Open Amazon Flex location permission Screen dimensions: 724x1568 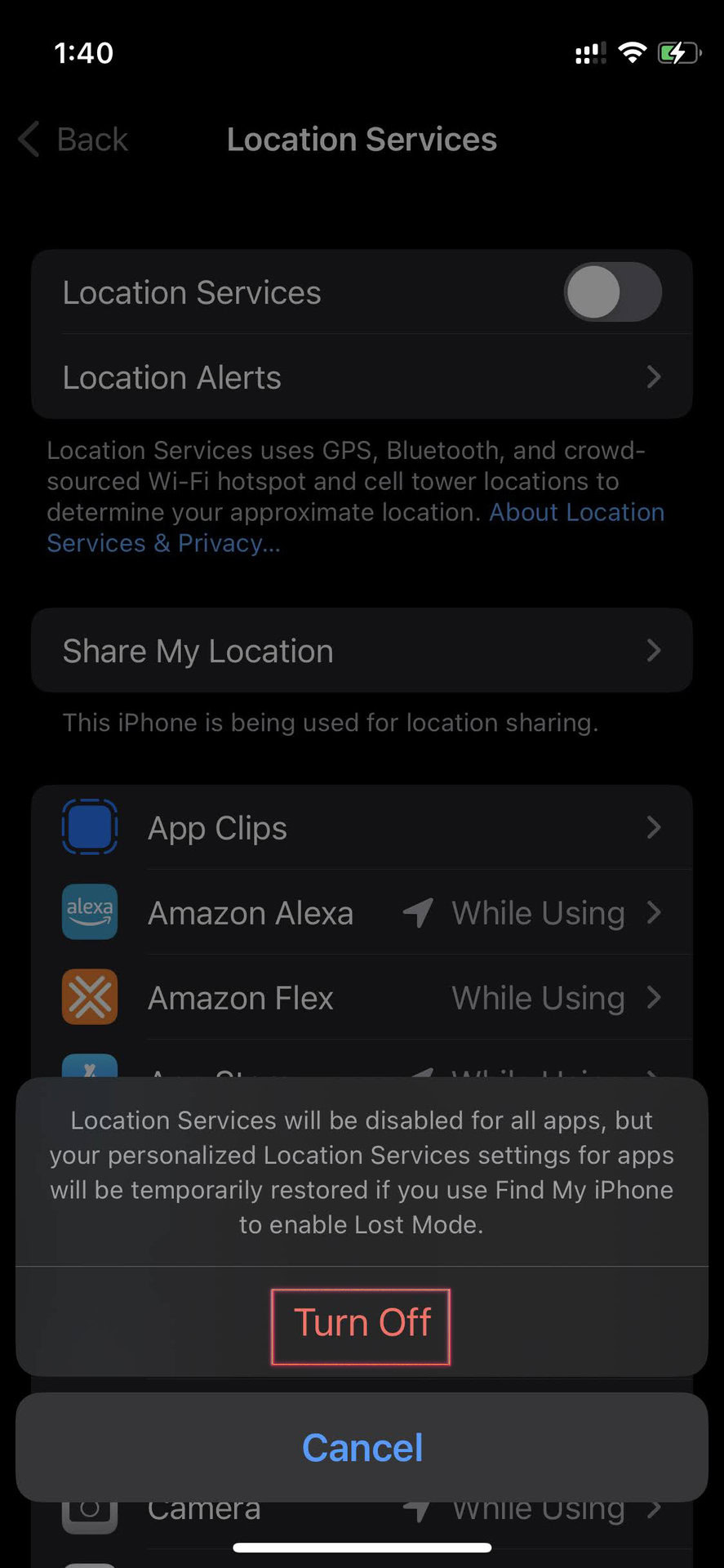pos(362,998)
